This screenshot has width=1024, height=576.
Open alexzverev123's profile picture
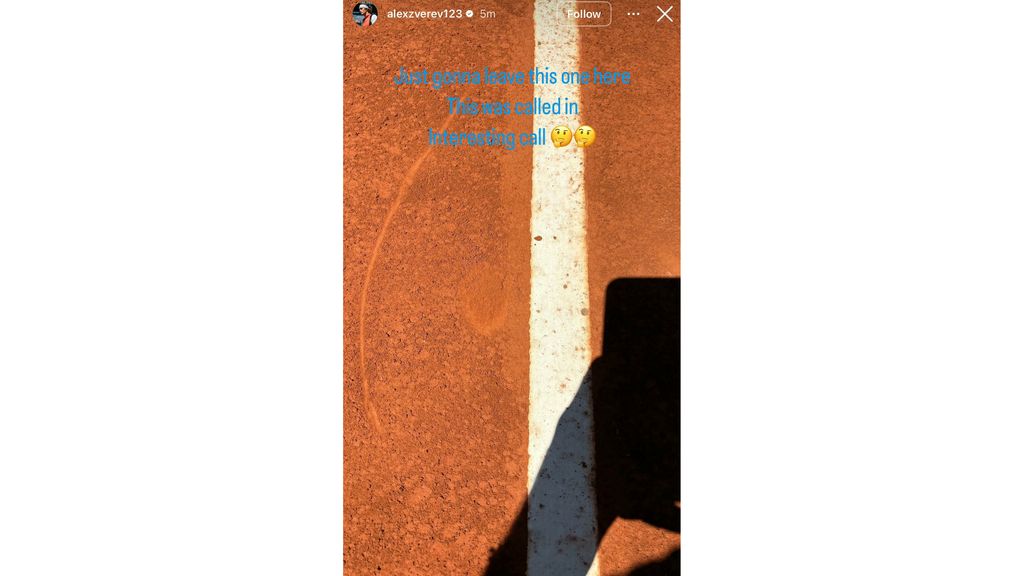[365, 14]
